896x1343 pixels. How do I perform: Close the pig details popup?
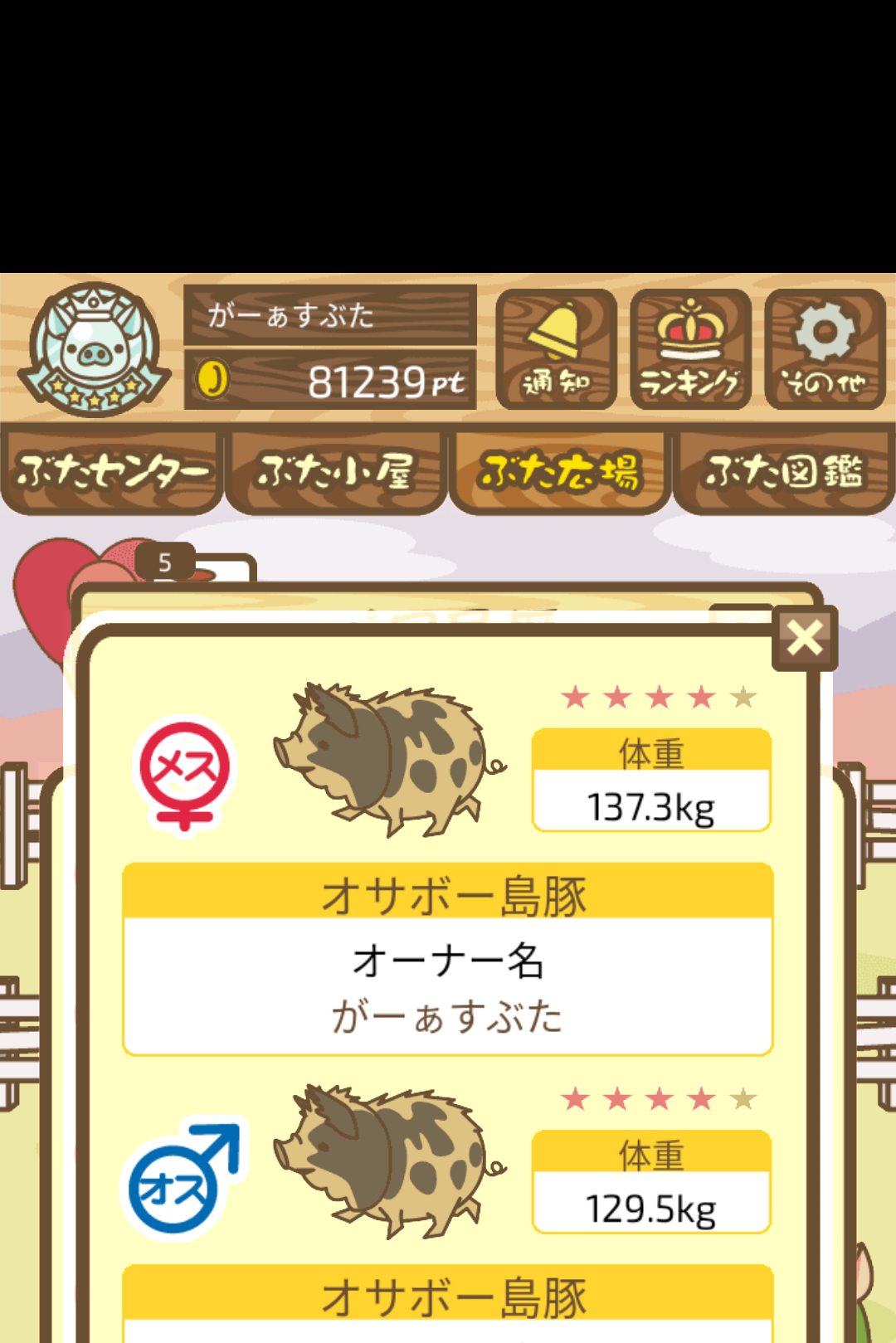click(x=804, y=638)
